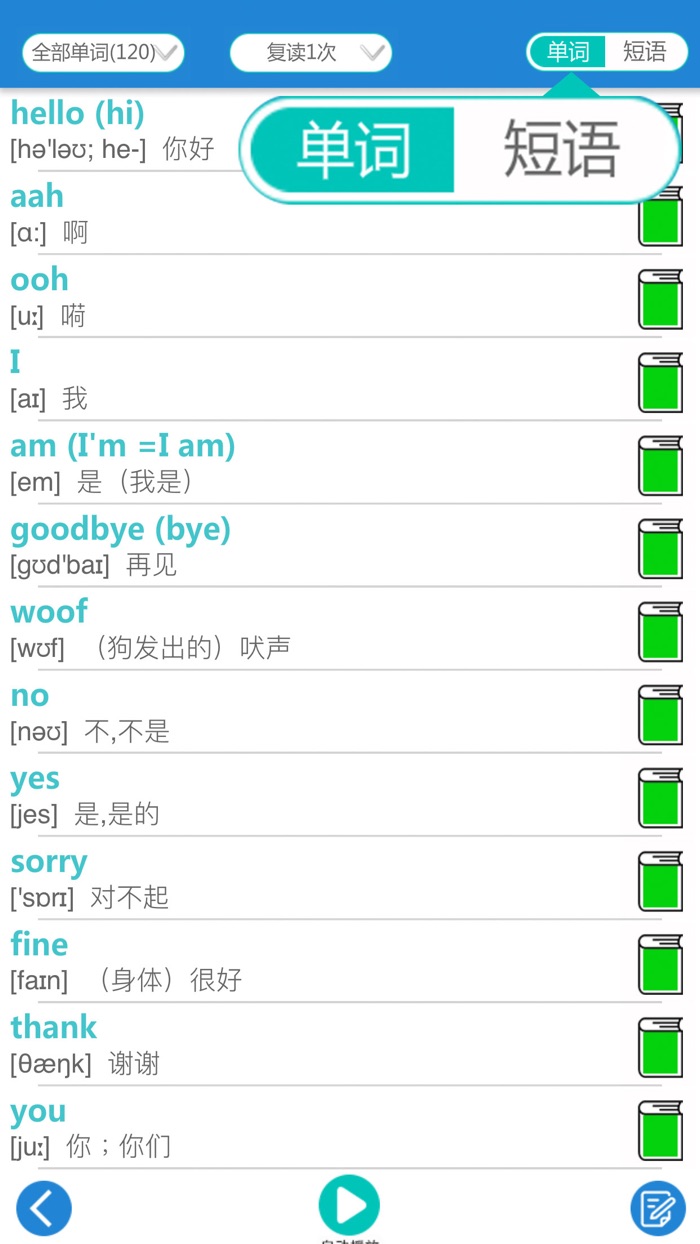This screenshot has height=1244, width=700.
Task: Switch to the small 短语 tab in top bar
Action: point(644,52)
